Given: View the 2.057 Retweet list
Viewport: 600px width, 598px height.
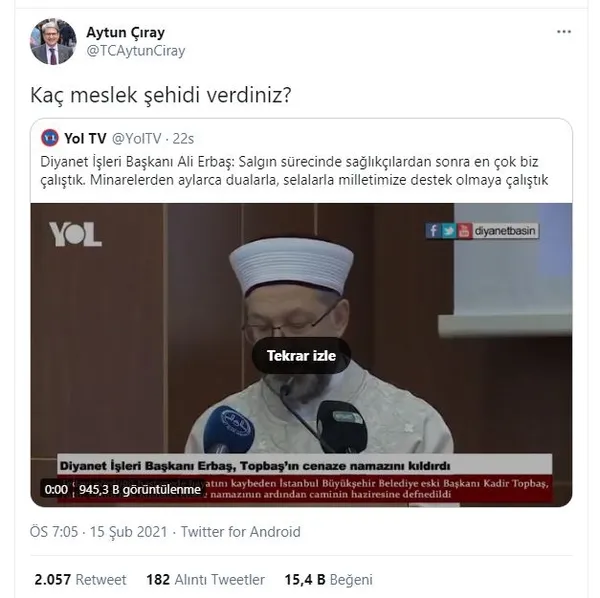Looking at the screenshot, I should pyautogui.click(x=80, y=579).
